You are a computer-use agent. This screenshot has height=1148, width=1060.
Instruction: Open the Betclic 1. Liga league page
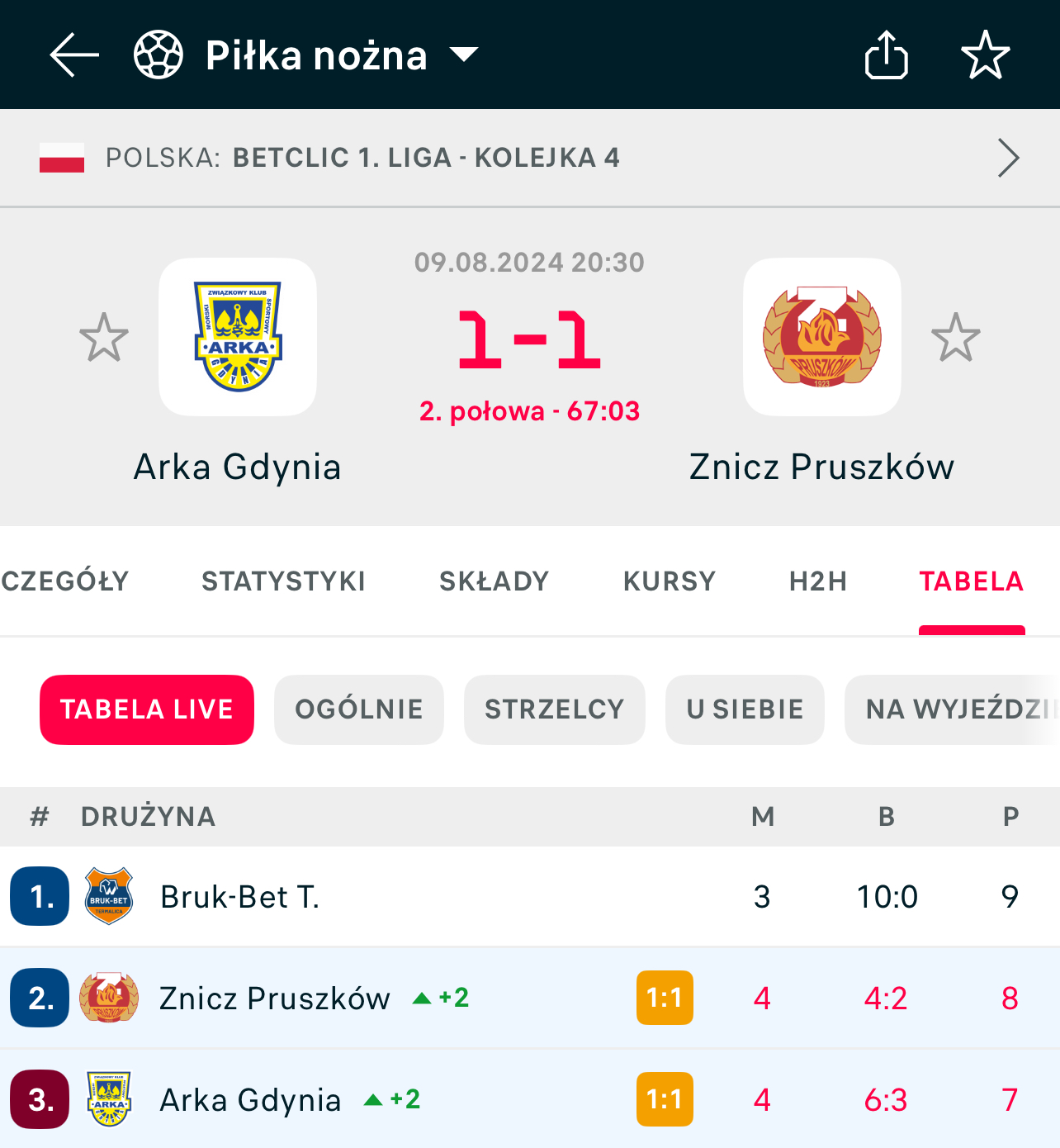click(528, 158)
